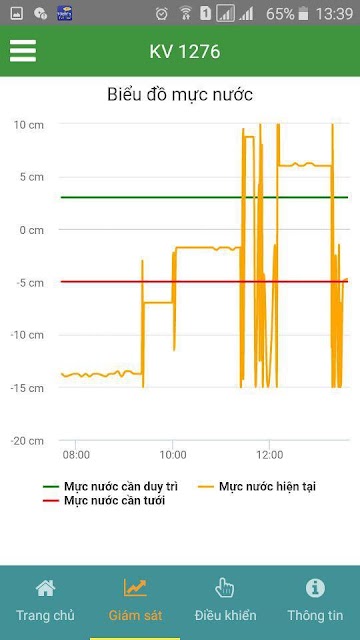This screenshot has width=360, height=640.
Task: Switch to the Trang chủ tab
Action: (x=45, y=602)
